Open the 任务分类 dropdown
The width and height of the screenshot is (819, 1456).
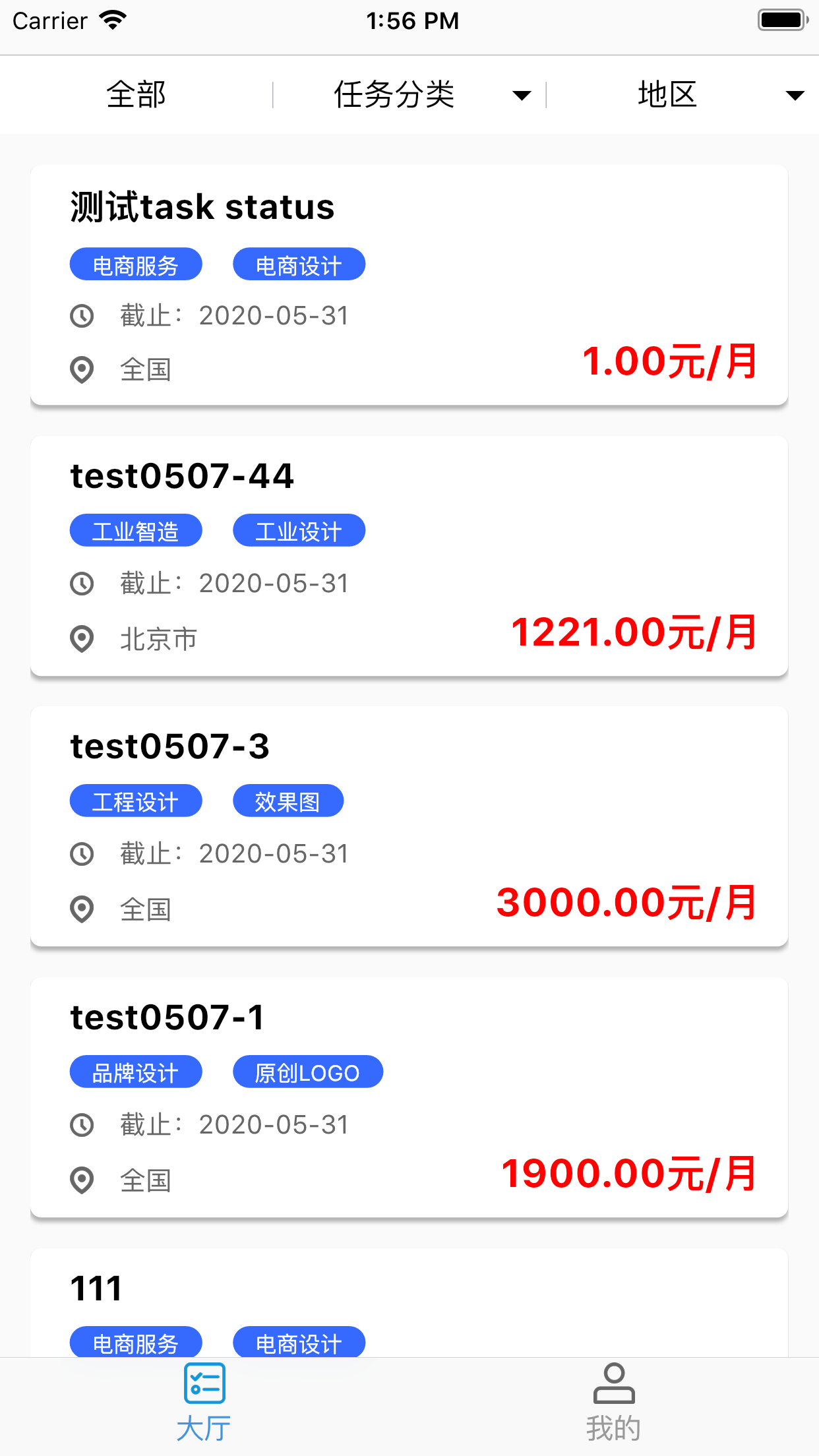[x=394, y=94]
